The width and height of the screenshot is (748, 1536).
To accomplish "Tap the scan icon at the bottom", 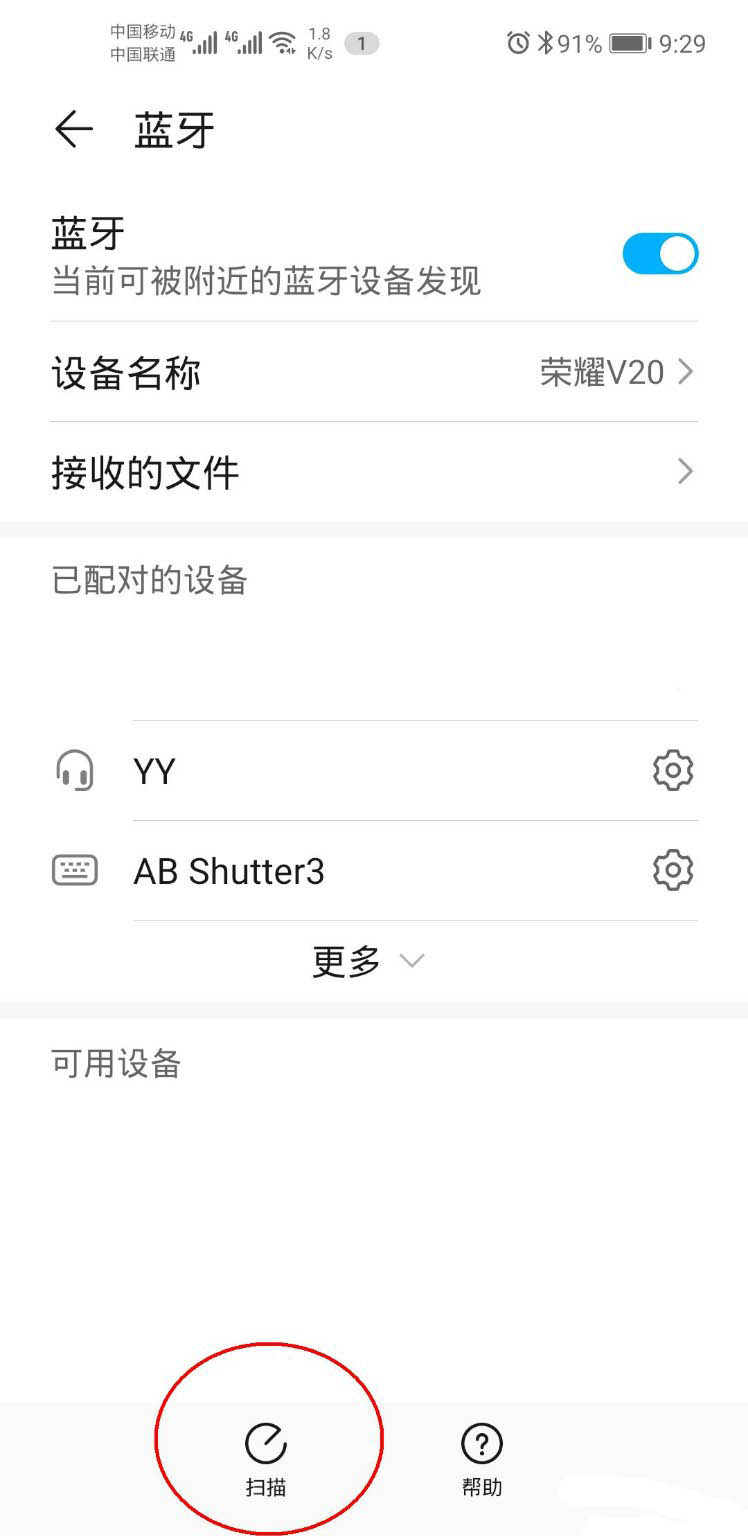I will coord(268,1443).
